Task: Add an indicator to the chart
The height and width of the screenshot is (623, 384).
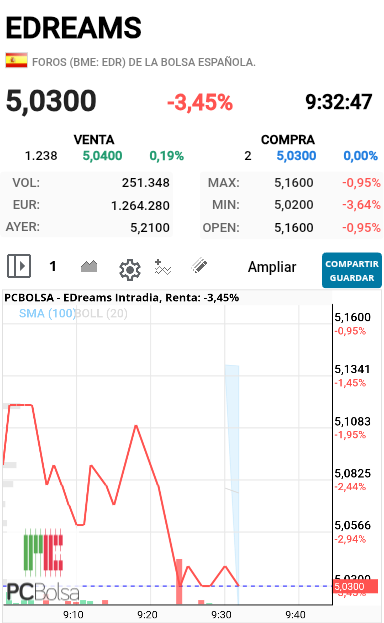Action: [163, 267]
